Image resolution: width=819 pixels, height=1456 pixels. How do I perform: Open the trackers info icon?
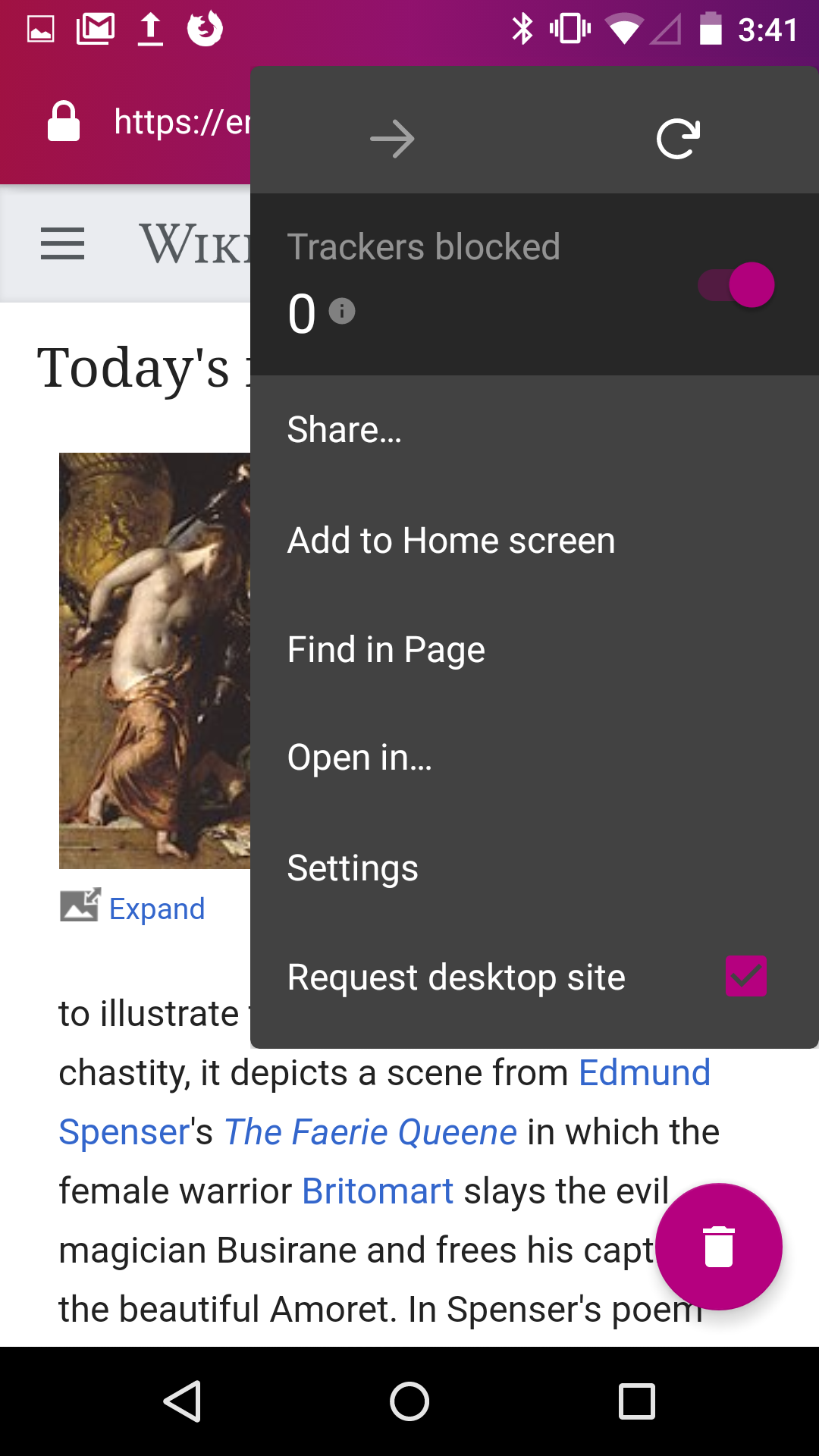pos(342,311)
